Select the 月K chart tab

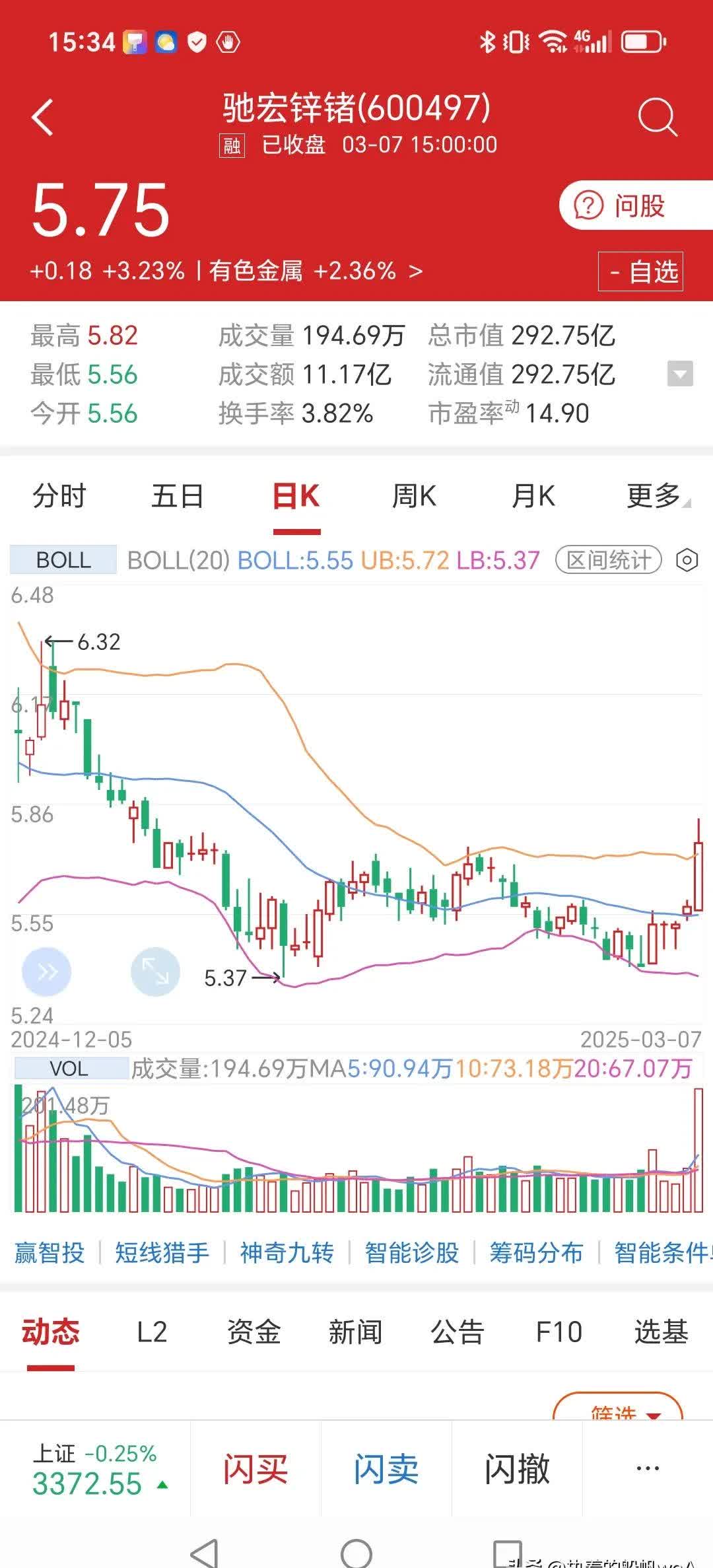pyautogui.click(x=533, y=496)
